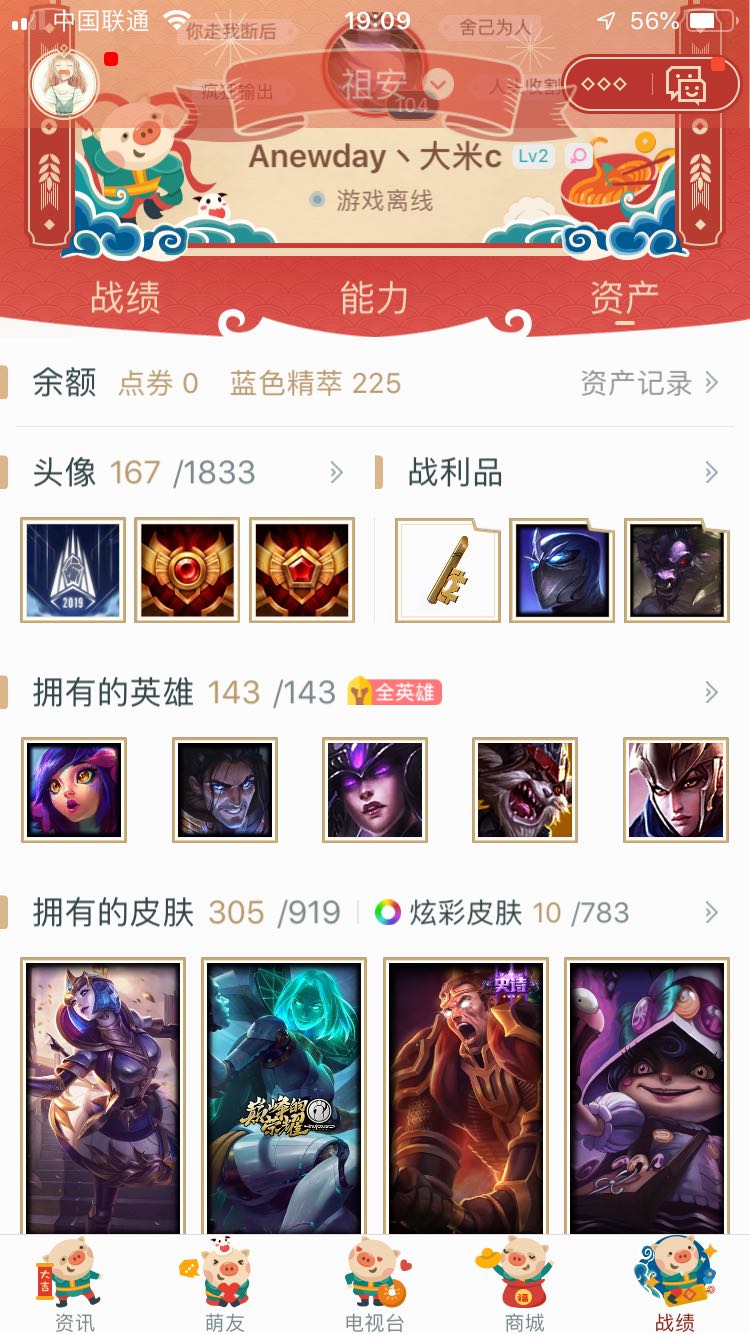Expand the 祖安 server dropdown

point(438,84)
